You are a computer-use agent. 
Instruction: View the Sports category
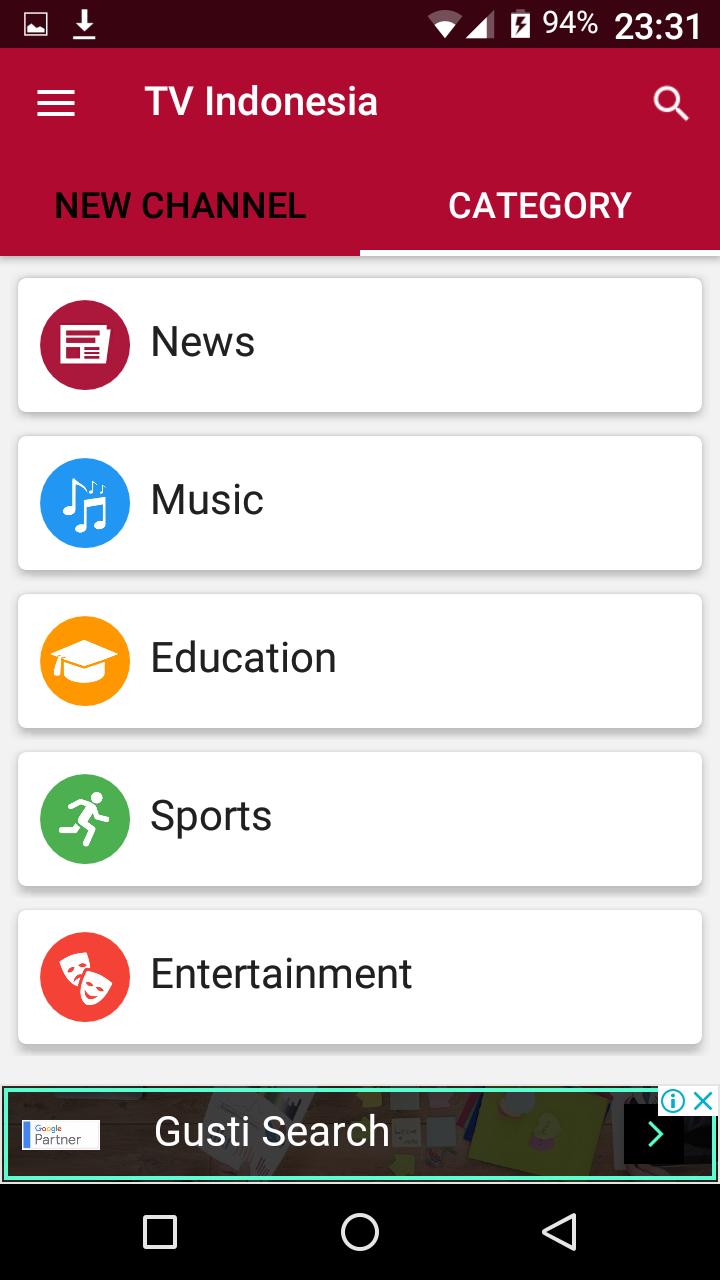(x=360, y=819)
